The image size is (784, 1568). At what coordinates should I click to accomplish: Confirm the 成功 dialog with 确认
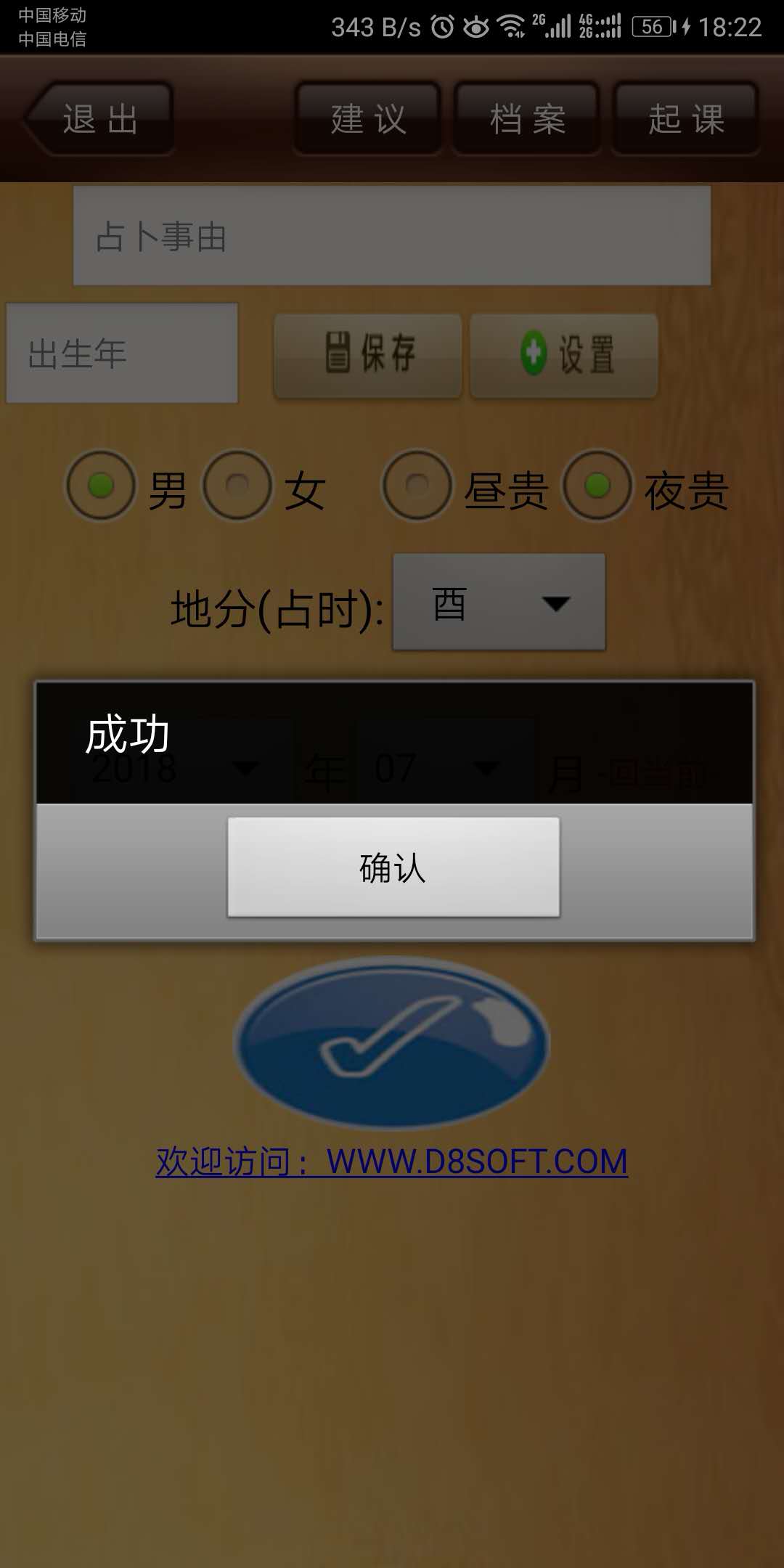point(393,867)
